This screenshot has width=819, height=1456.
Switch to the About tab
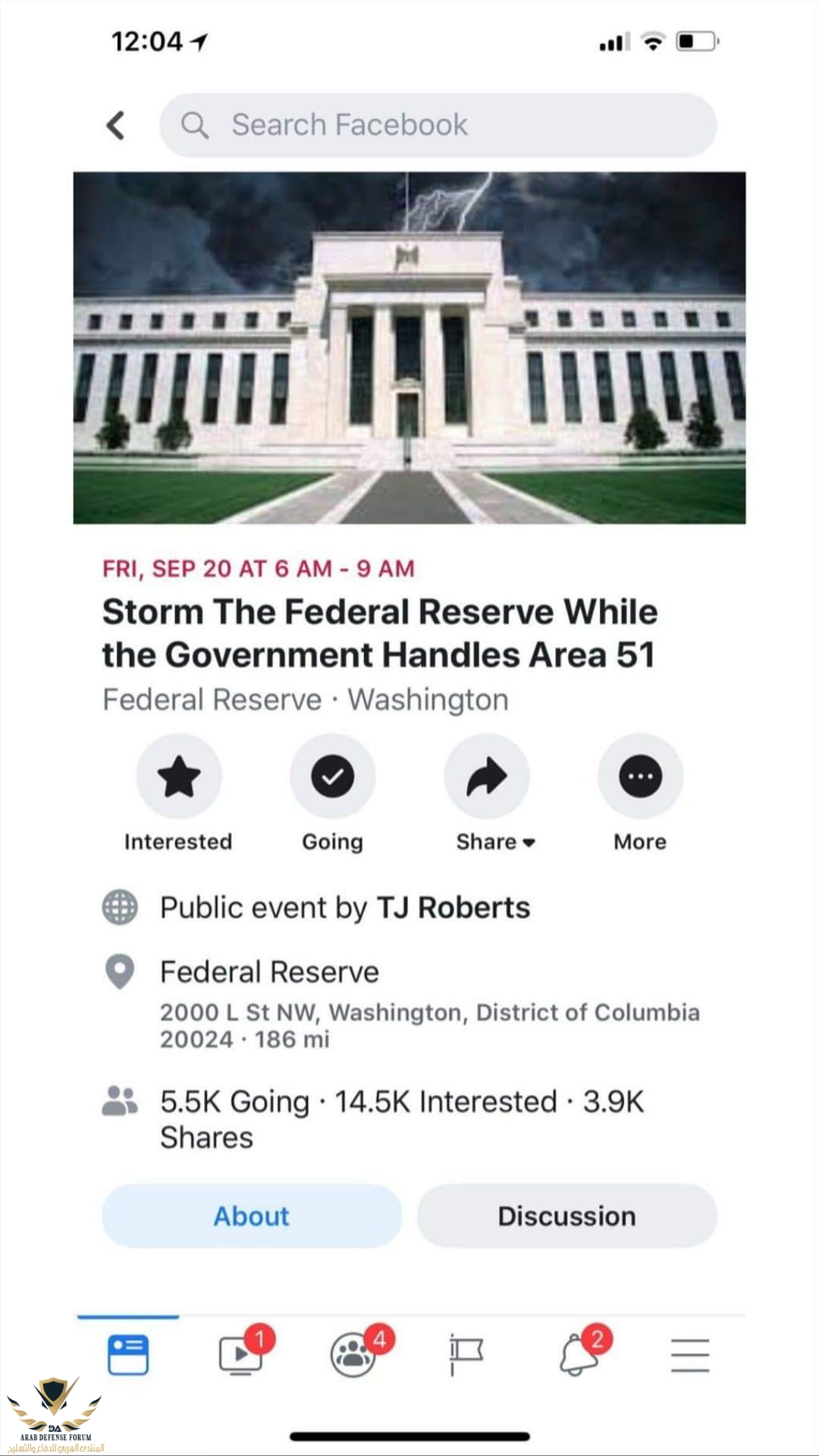(x=251, y=1216)
